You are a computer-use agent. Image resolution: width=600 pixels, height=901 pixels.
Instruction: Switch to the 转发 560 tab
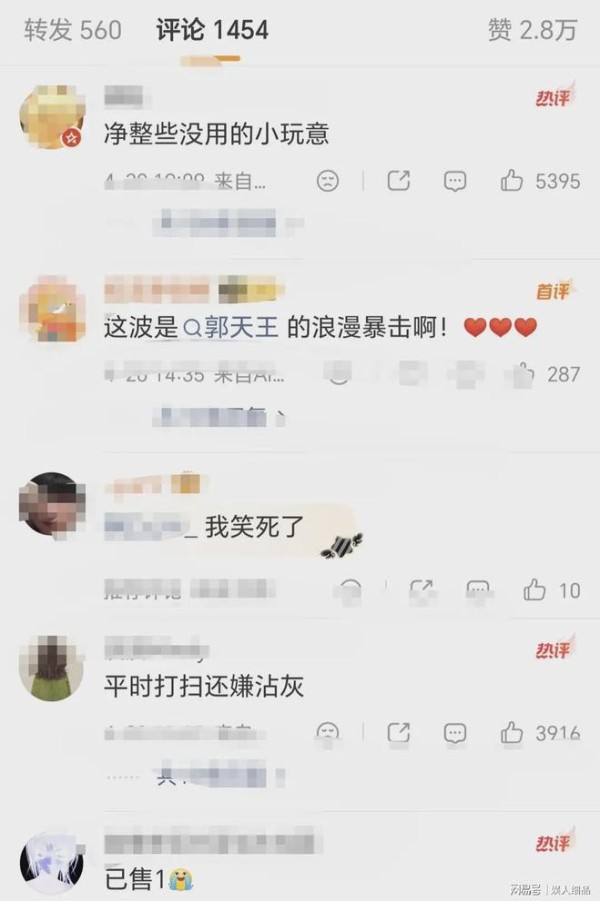click(72, 30)
